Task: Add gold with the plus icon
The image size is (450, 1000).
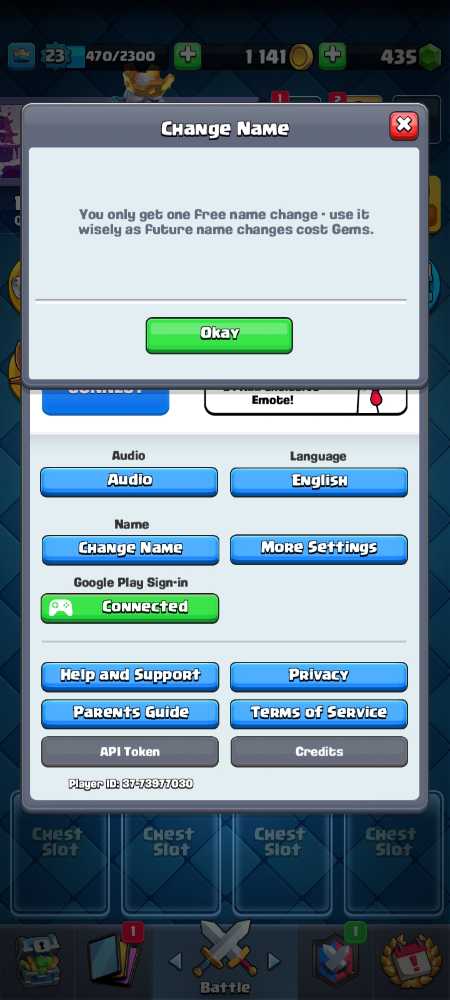Action: tap(187, 56)
